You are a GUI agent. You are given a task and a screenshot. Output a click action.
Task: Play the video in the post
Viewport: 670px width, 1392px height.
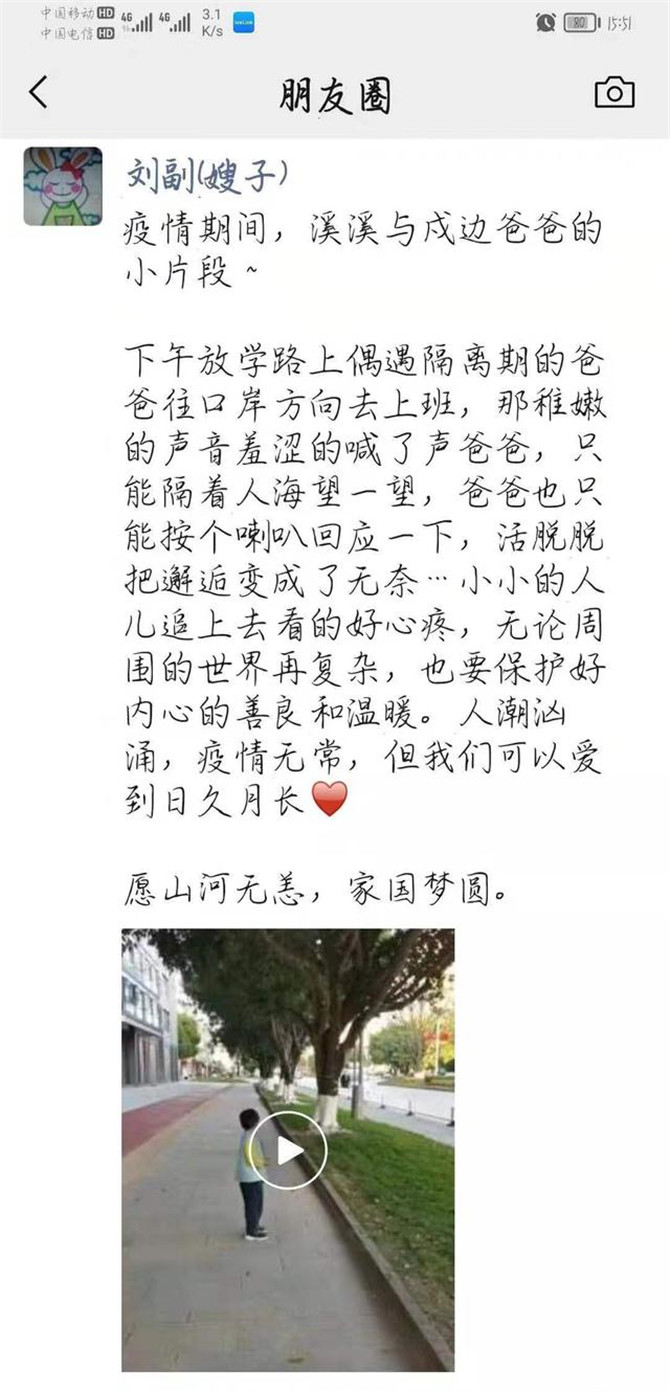288,1149
